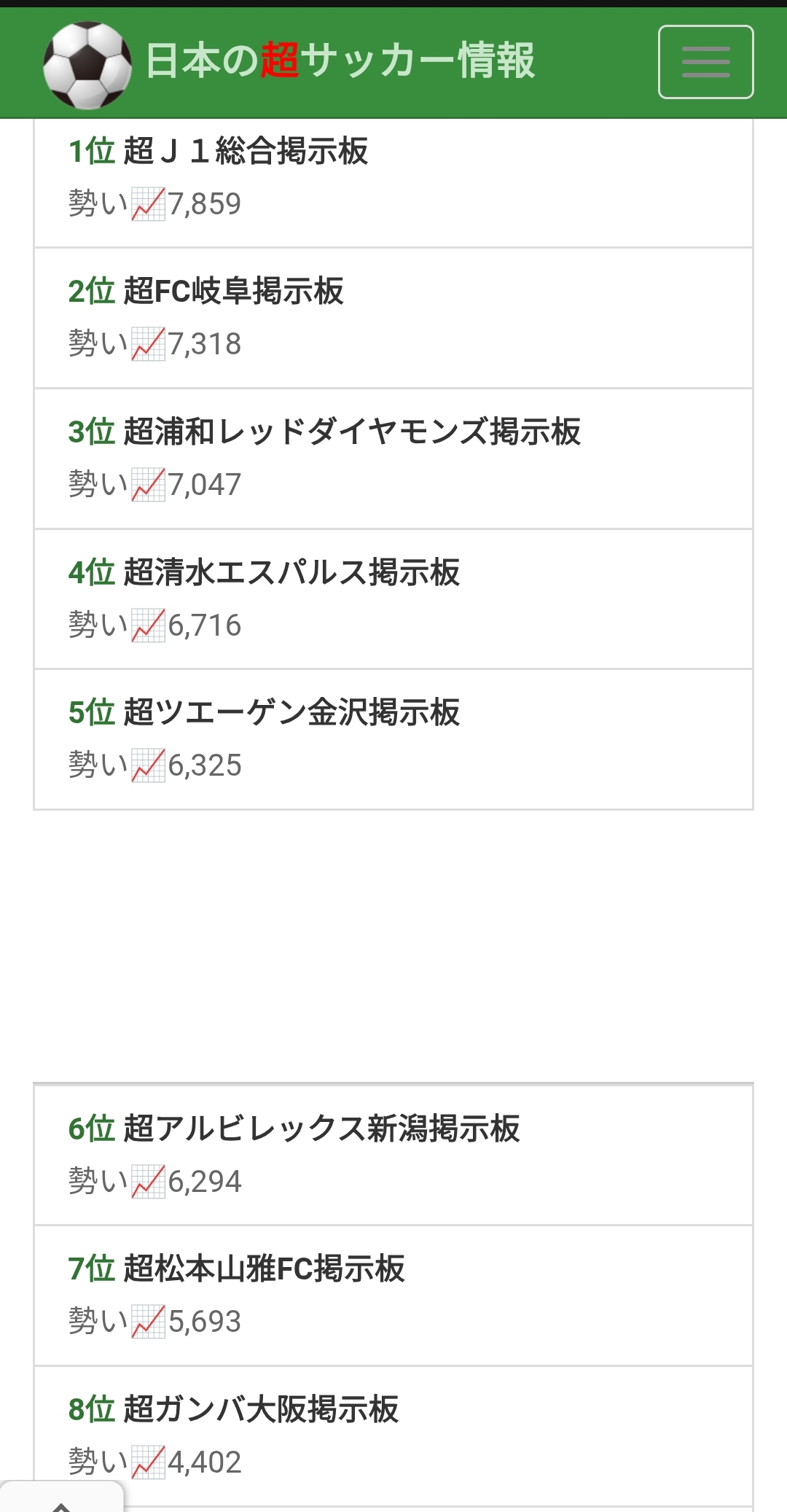Select 超松本山雅FC掲示板 ranked 7位
Viewport: 787px width, 1512px height.
[x=393, y=1295]
